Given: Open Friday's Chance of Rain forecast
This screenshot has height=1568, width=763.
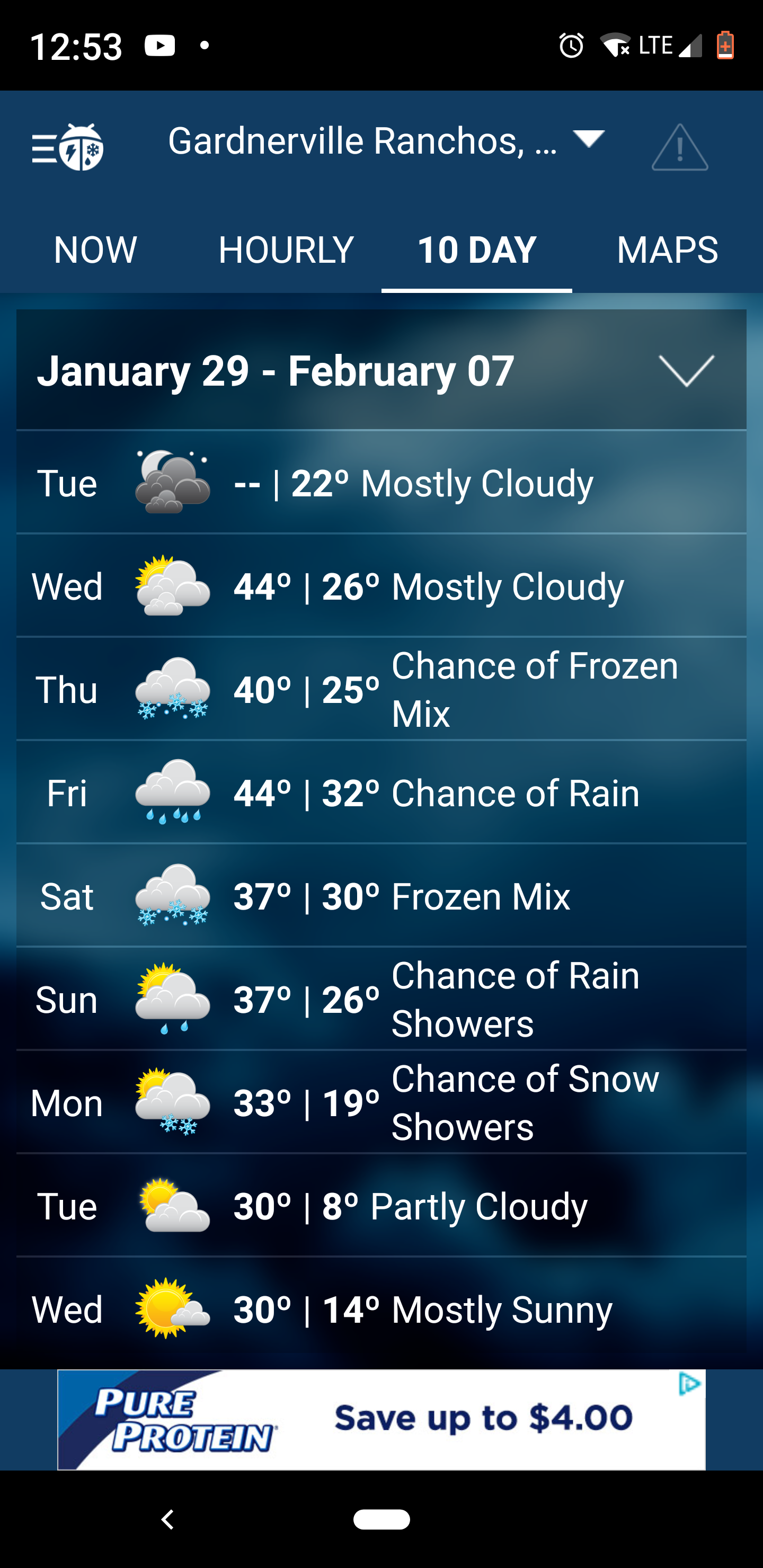Looking at the screenshot, I should tap(381, 792).
